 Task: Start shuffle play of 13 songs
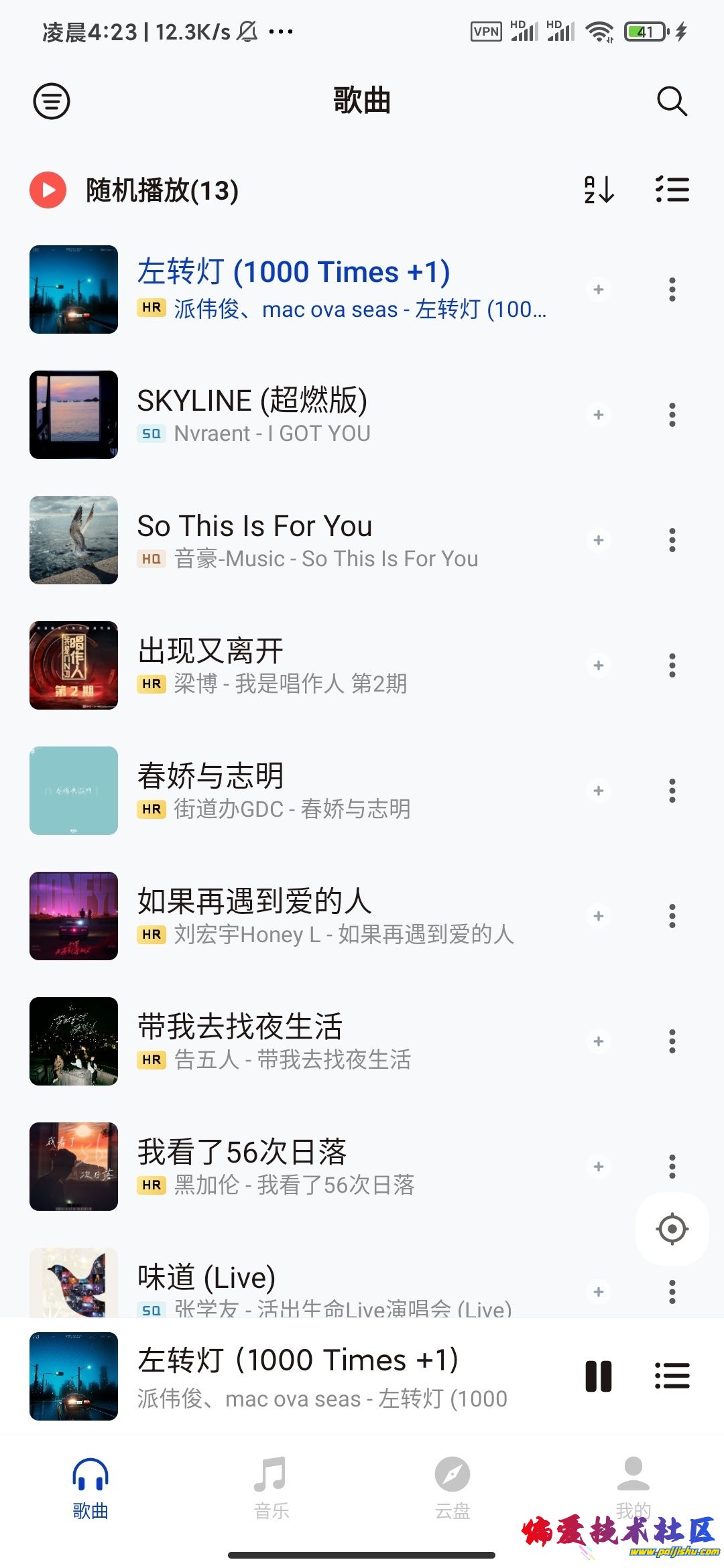(134, 190)
